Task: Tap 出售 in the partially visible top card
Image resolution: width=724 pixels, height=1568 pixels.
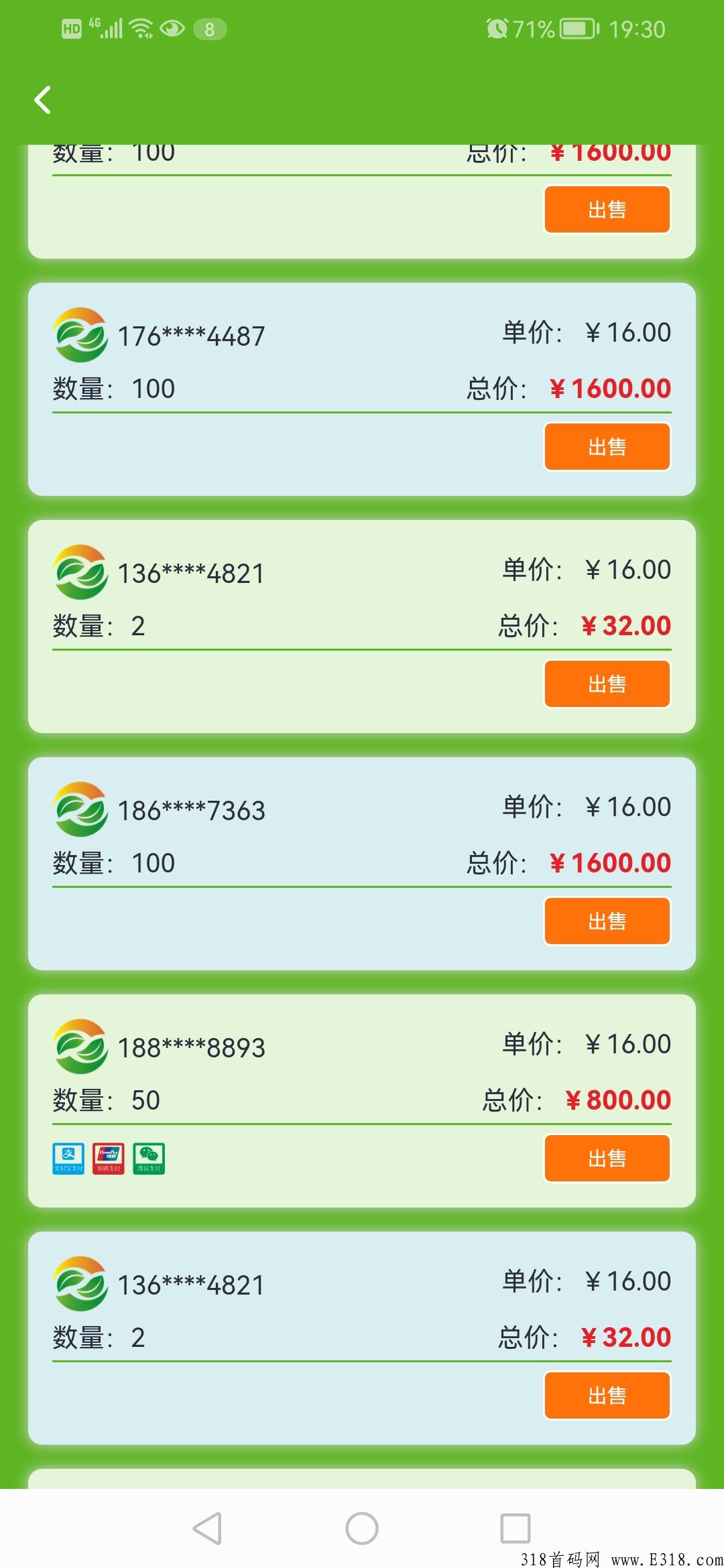Action: 607,210
